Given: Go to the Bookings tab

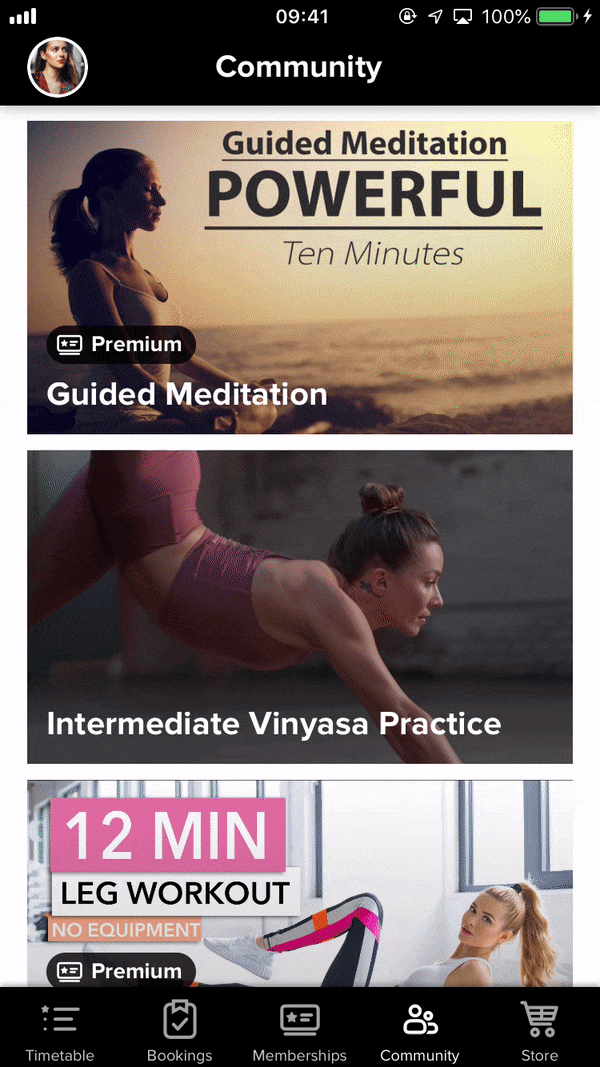Looking at the screenshot, I should [x=180, y=1031].
